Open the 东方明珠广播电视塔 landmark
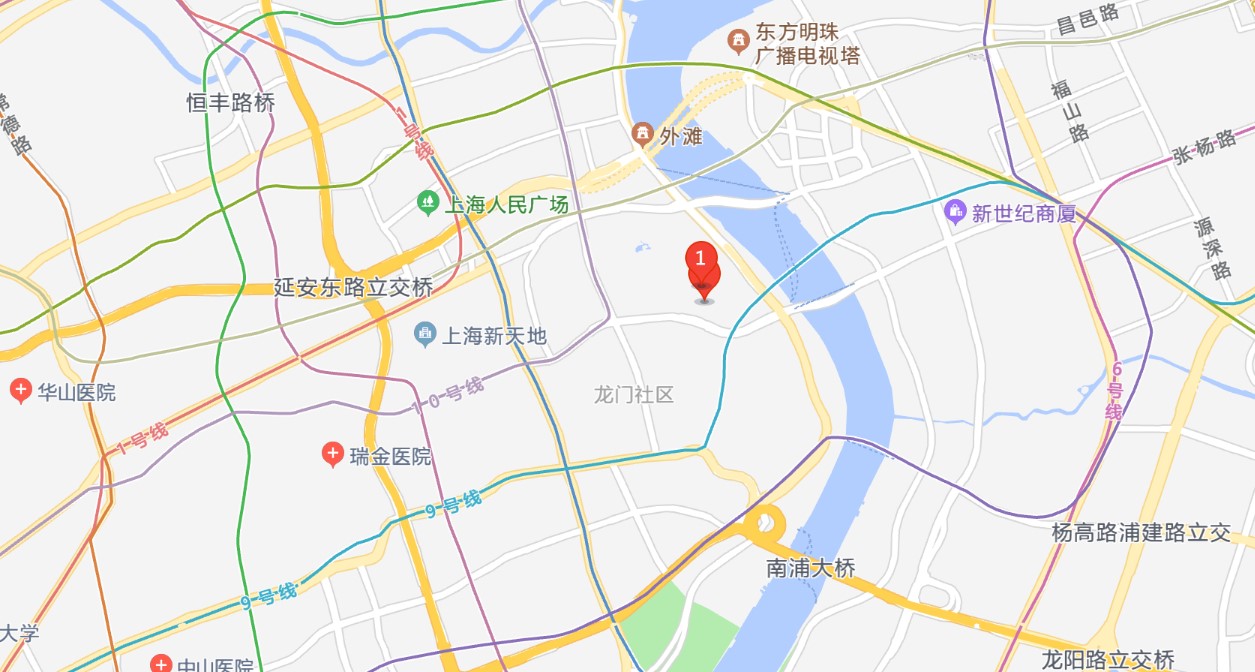The image size is (1255, 672). (x=739, y=41)
